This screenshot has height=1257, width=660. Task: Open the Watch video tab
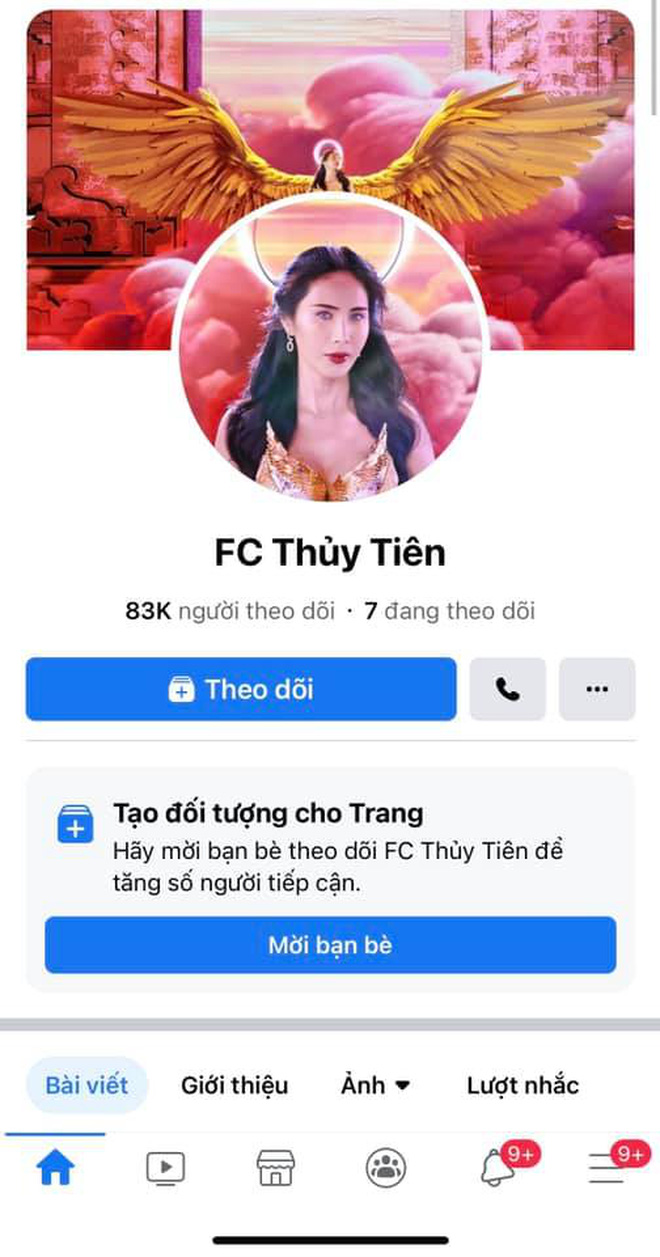coord(165,1167)
